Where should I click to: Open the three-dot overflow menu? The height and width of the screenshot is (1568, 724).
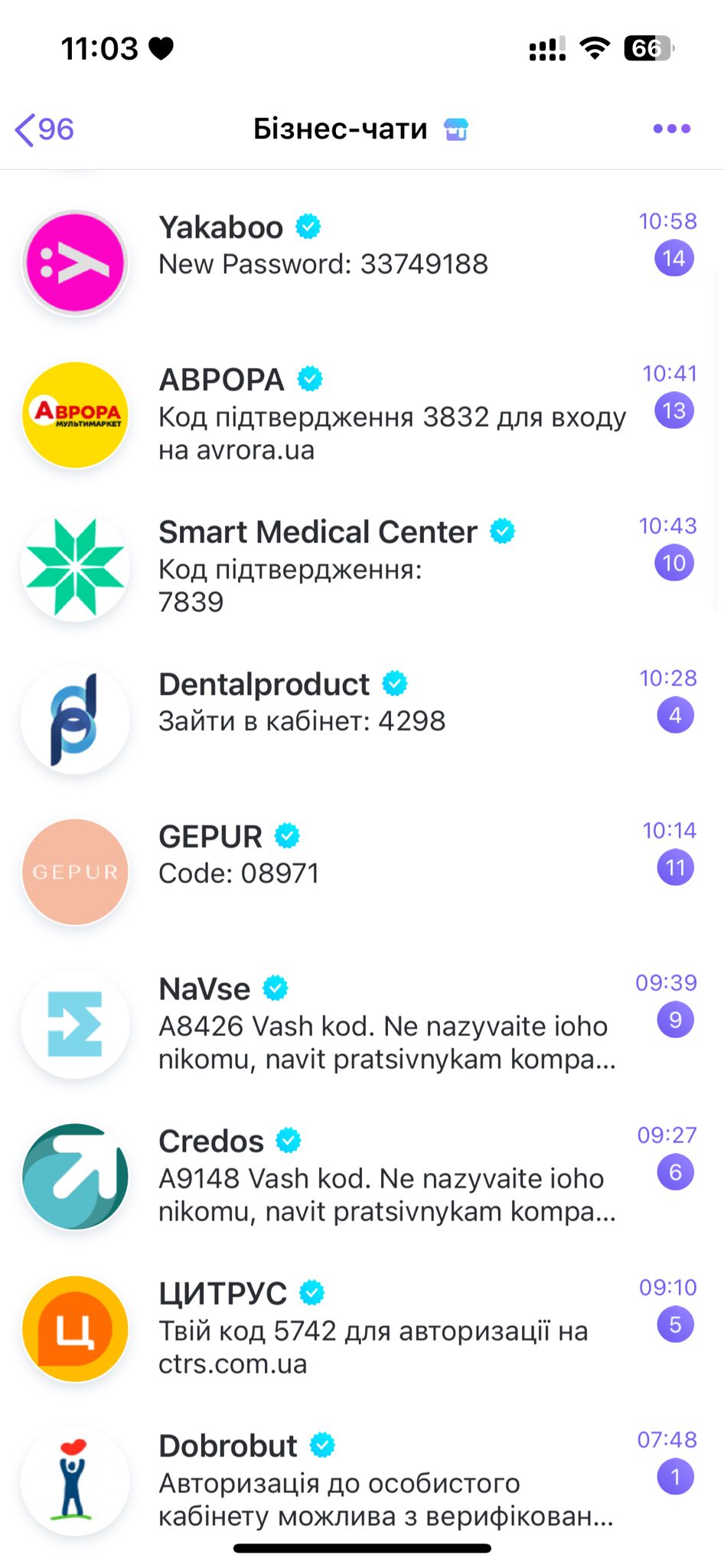click(671, 129)
